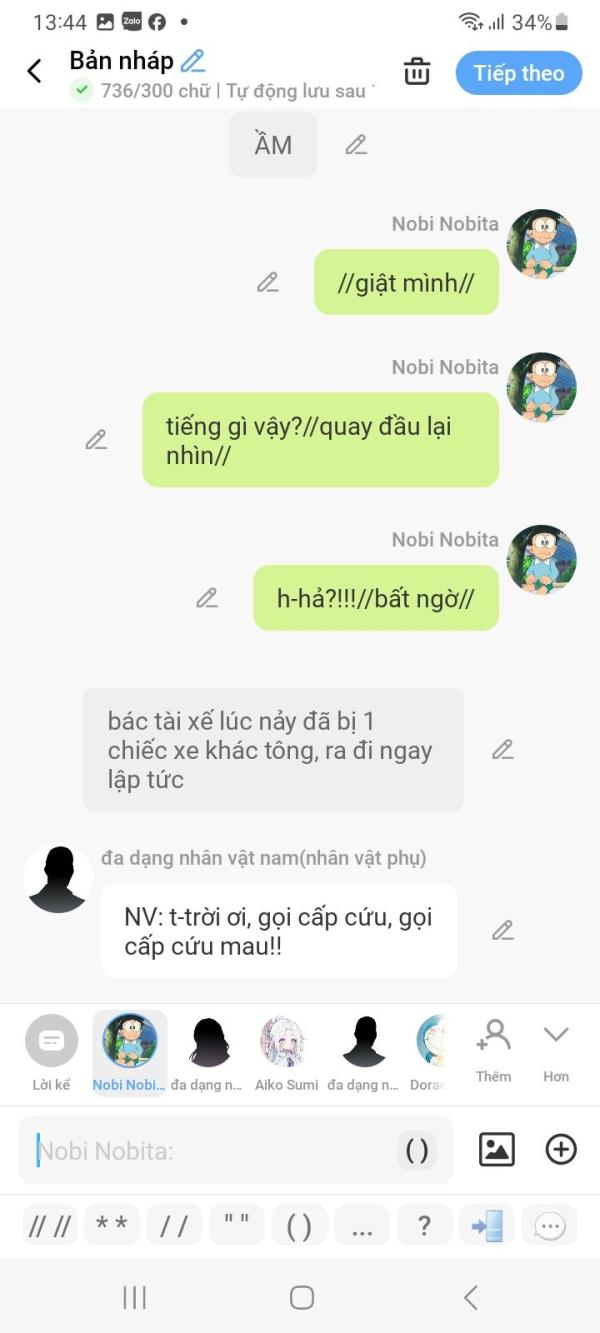
Task: Select the Lời kể narrator option
Action: 51,1053
